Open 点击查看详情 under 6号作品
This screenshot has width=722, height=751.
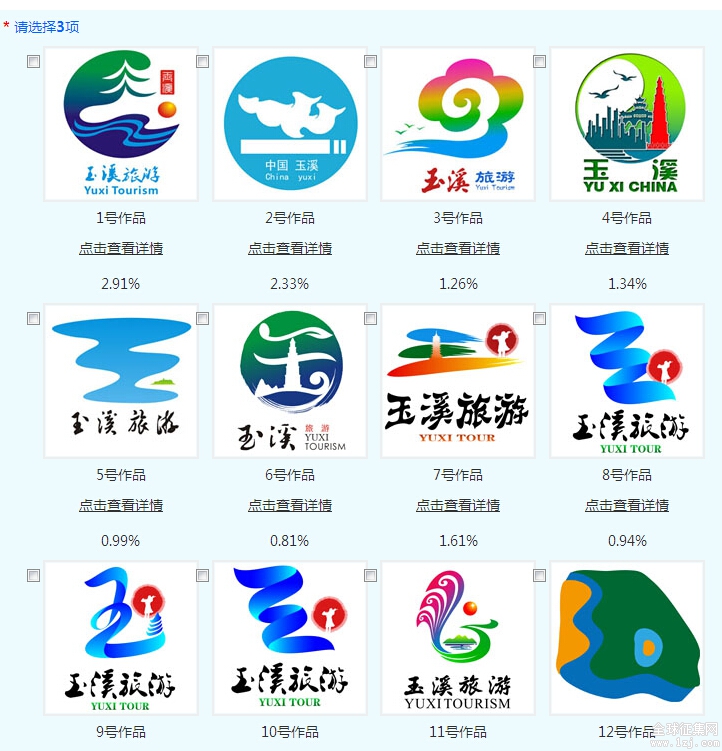290,505
